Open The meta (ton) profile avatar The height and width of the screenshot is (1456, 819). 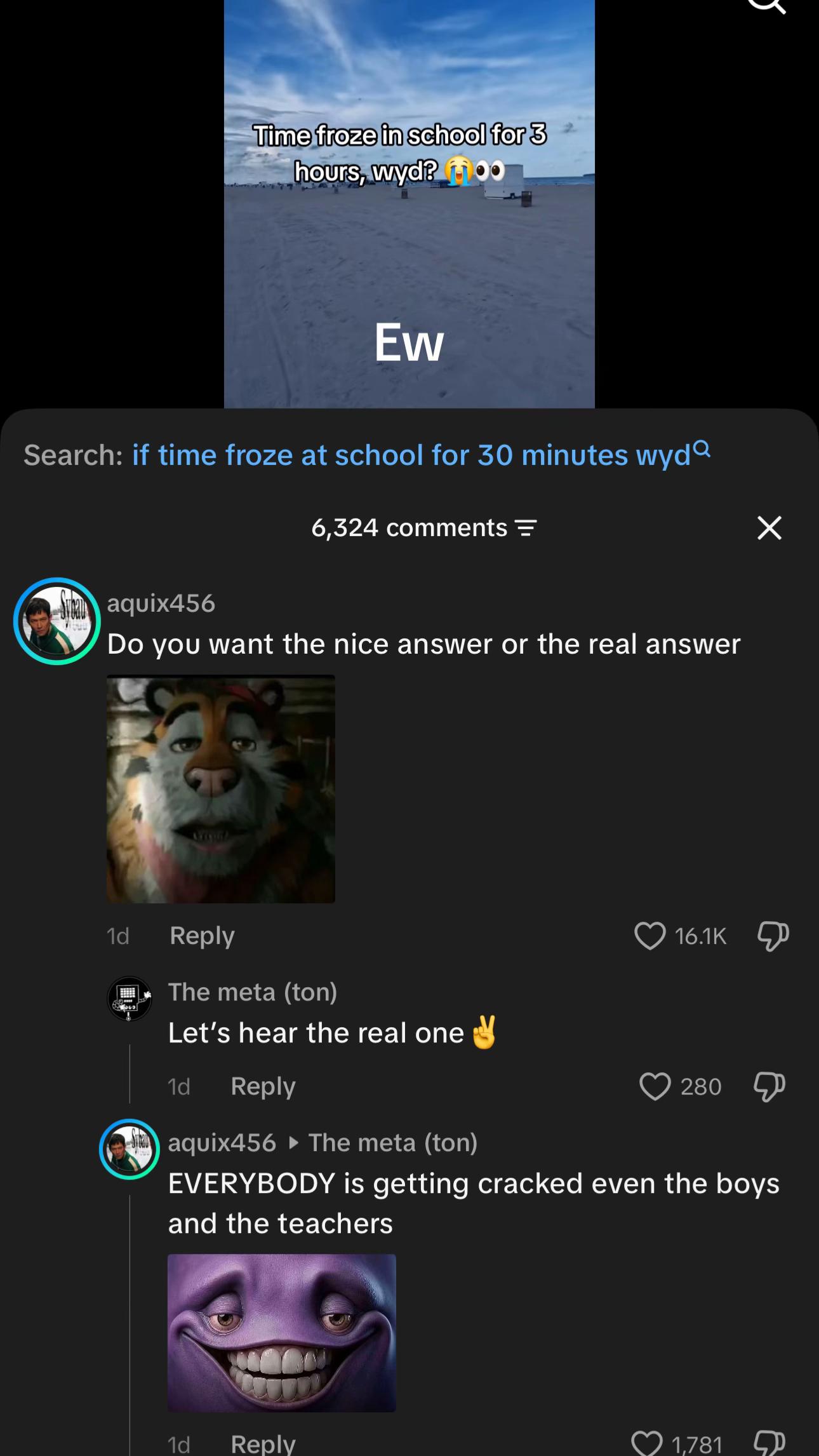tap(130, 999)
